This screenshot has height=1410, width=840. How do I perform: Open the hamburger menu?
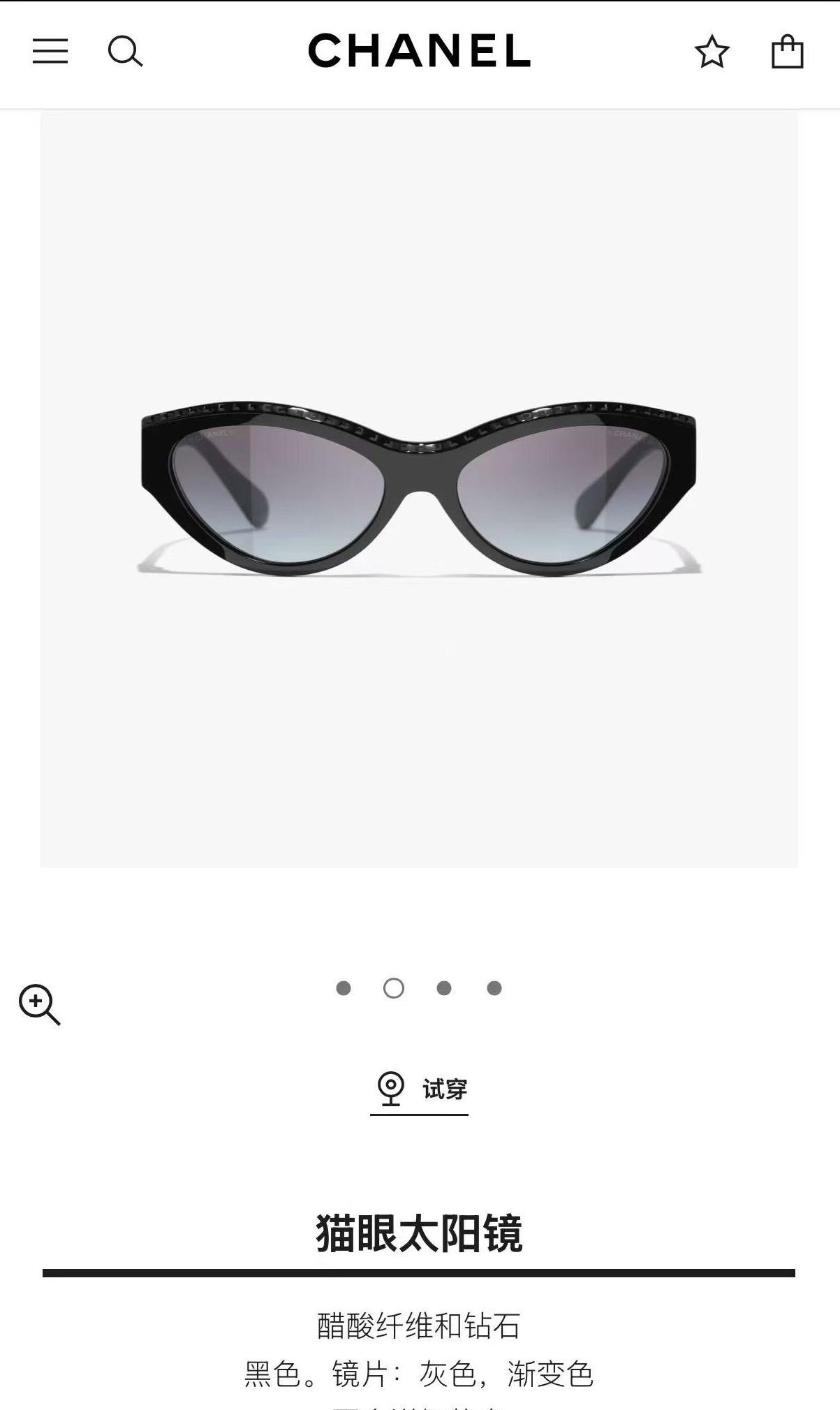(50, 52)
